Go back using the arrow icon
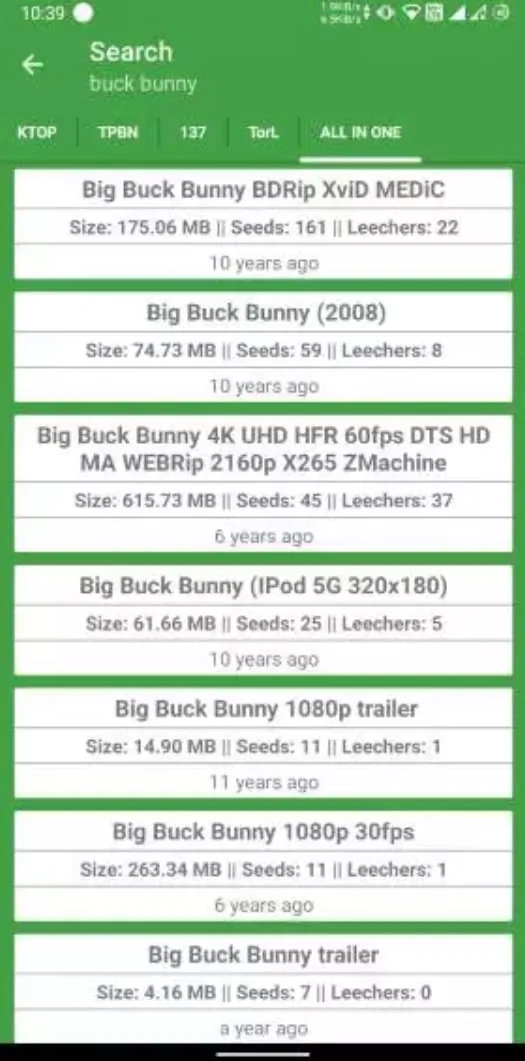 tap(32, 65)
